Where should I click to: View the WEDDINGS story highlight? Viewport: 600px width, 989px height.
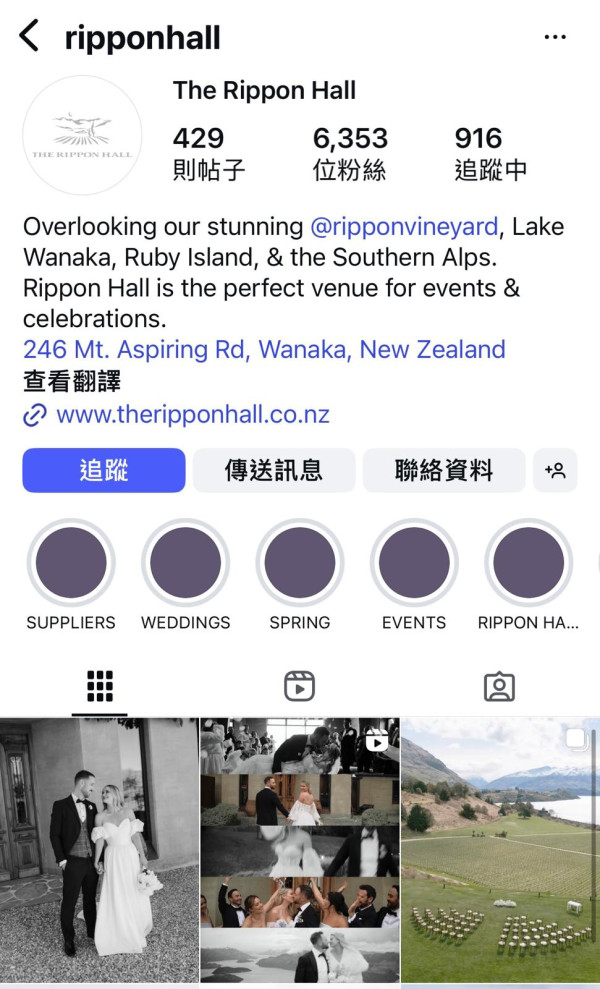tap(185, 563)
